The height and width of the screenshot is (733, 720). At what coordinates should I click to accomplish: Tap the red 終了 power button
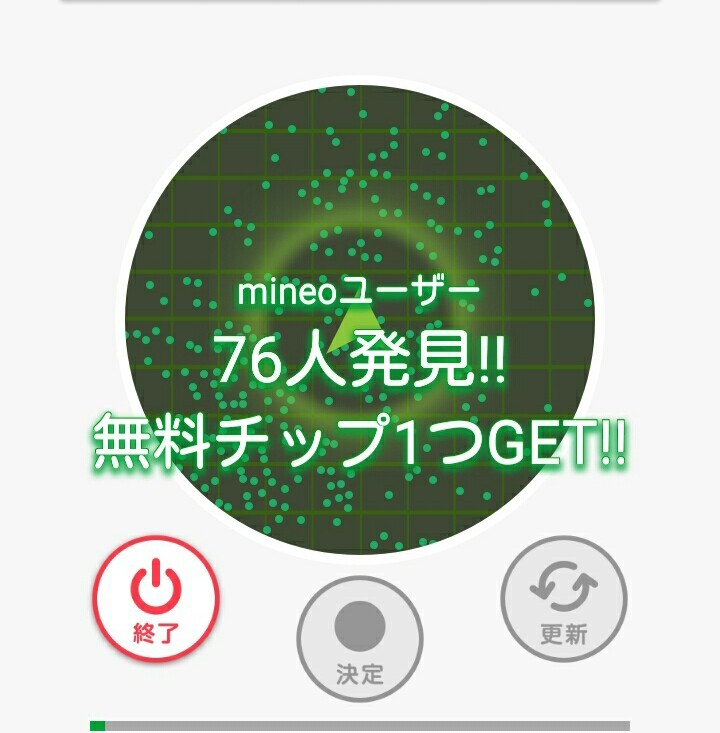155,599
